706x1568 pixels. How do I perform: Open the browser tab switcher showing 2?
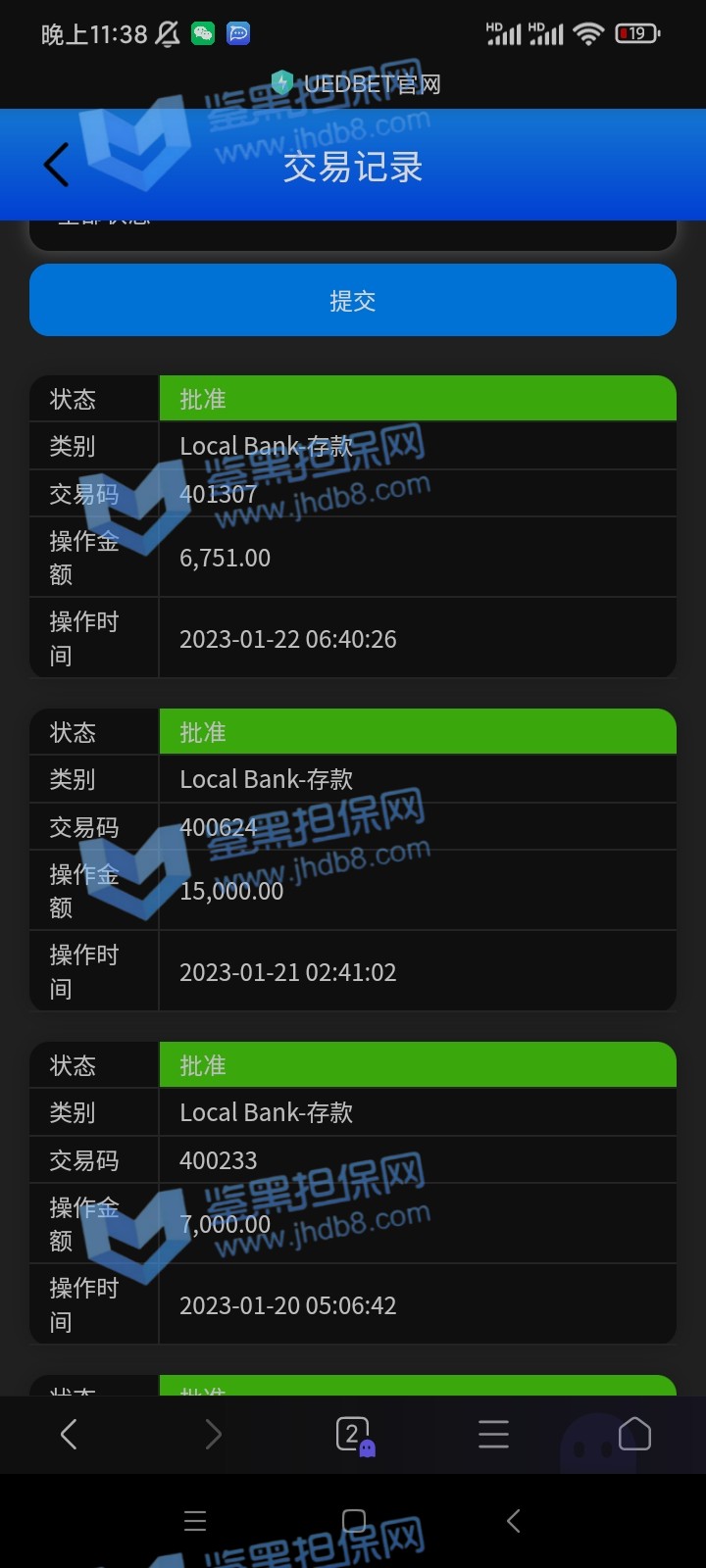click(x=353, y=1435)
